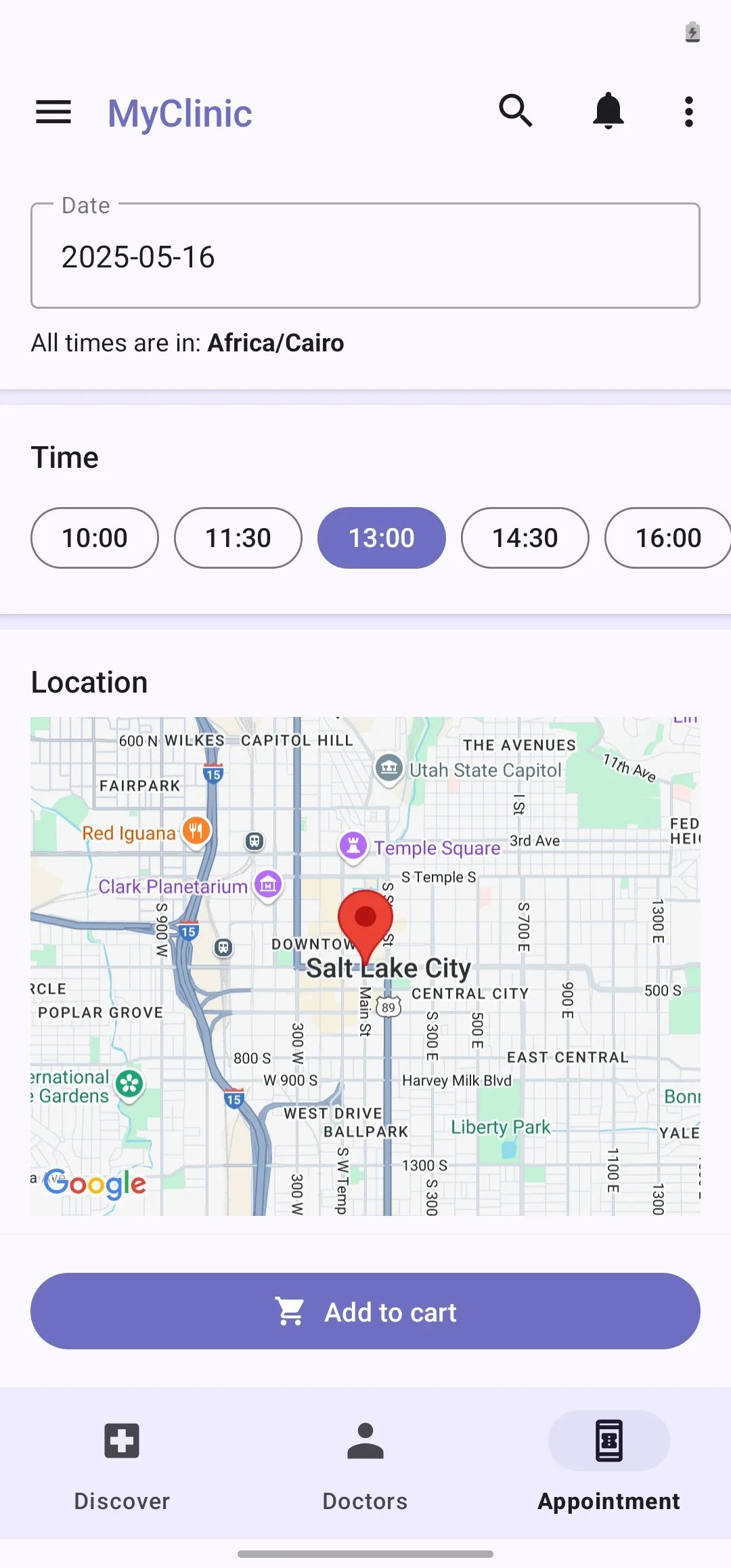
Task: Open the hamburger navigation menu
Action: (x=53, y=112)
